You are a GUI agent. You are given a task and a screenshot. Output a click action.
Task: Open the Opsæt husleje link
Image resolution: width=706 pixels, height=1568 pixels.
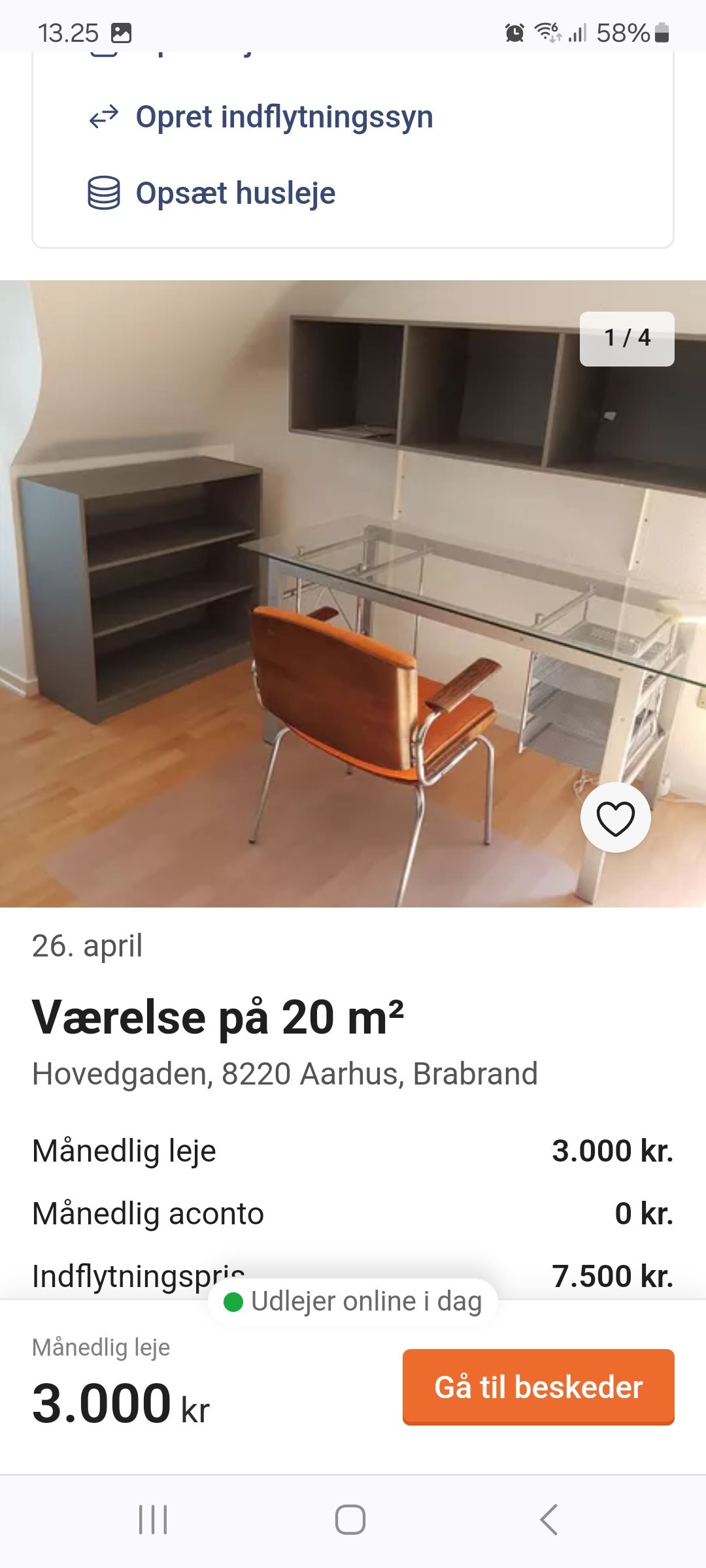[235, 193]
